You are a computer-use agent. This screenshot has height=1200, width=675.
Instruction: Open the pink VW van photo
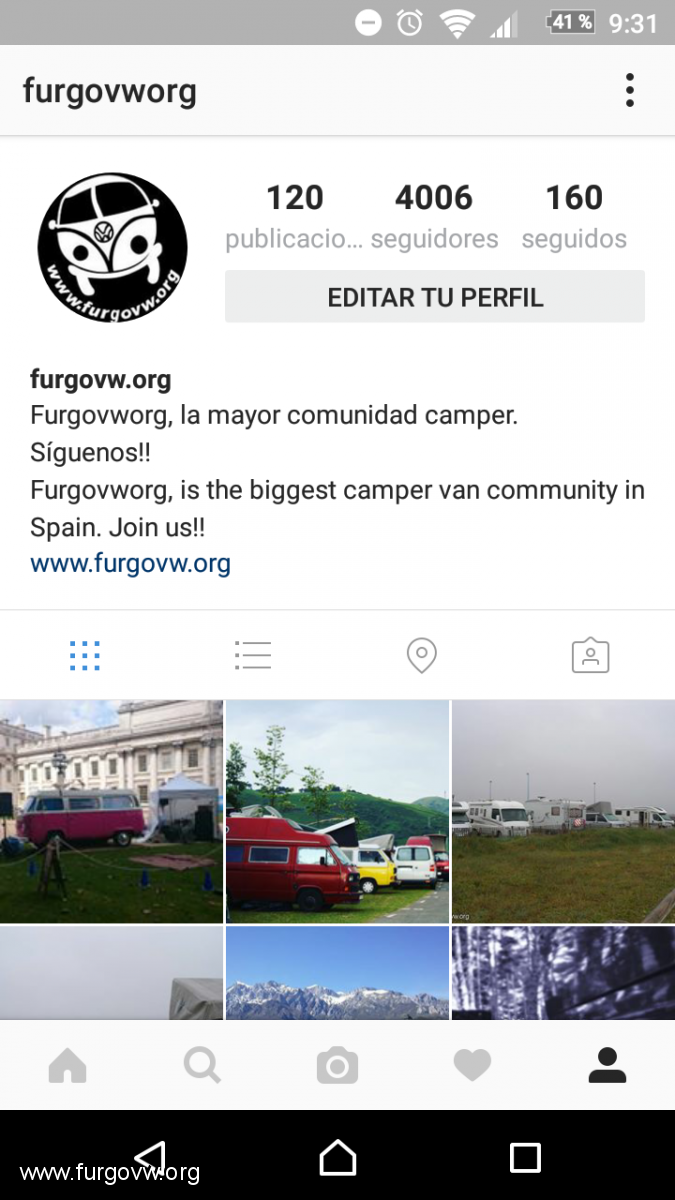pyautogui.click(x=111, y=811)
